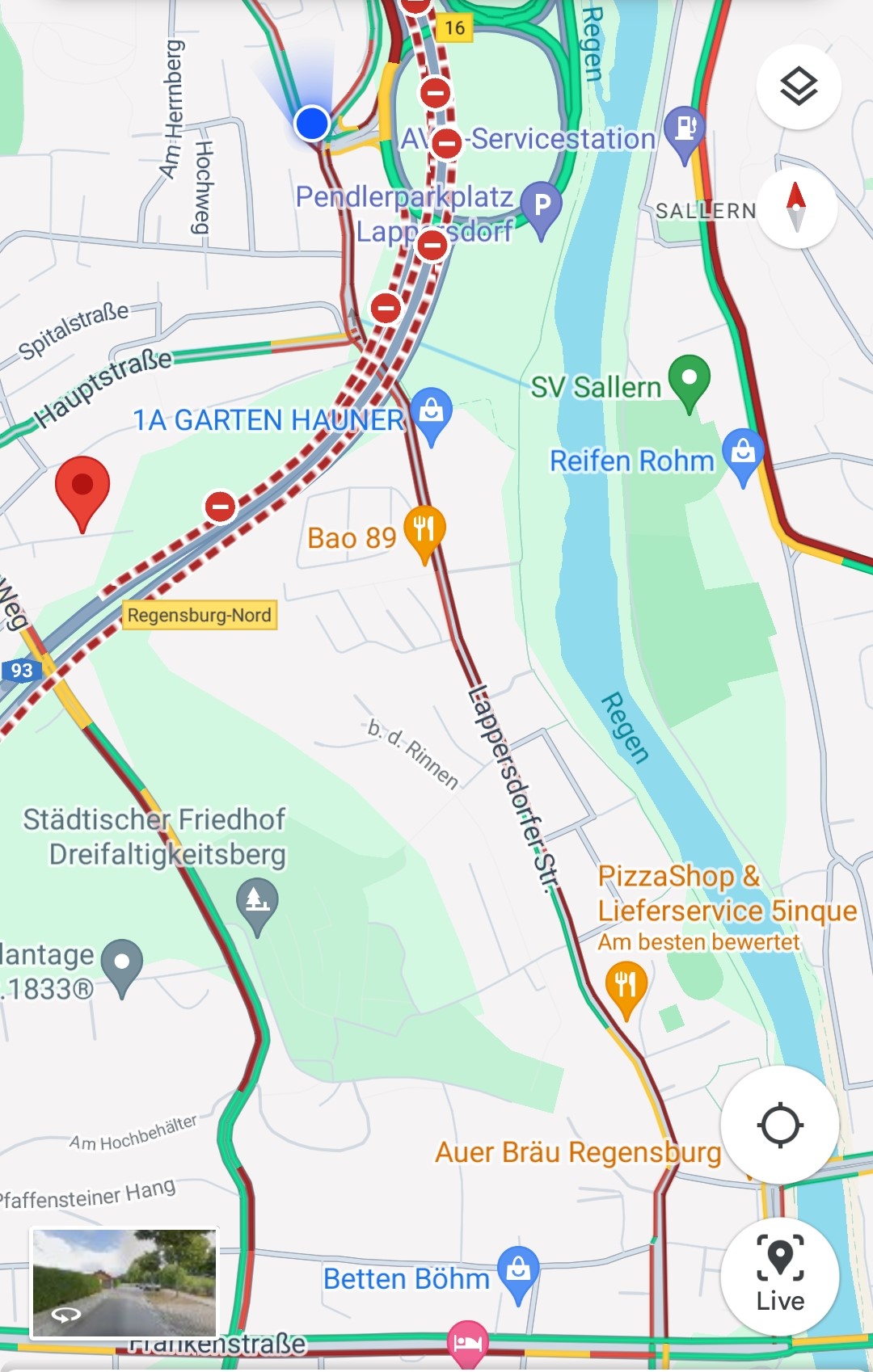Image resolution: width=873 pixels, height=1372 pixels.
Task: Tap the road closure icon near Regensburg-Nord
Action: [x=220, y=507]
